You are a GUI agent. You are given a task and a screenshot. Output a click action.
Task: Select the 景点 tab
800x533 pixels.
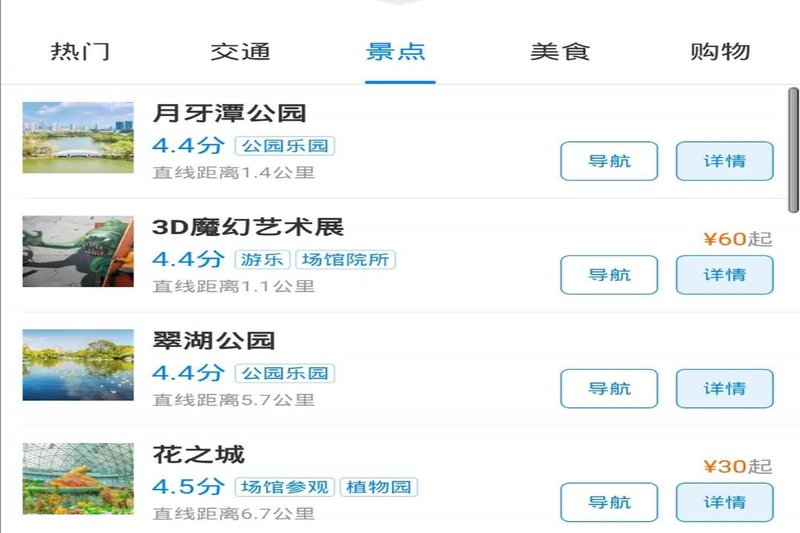[x=397, y=52]
